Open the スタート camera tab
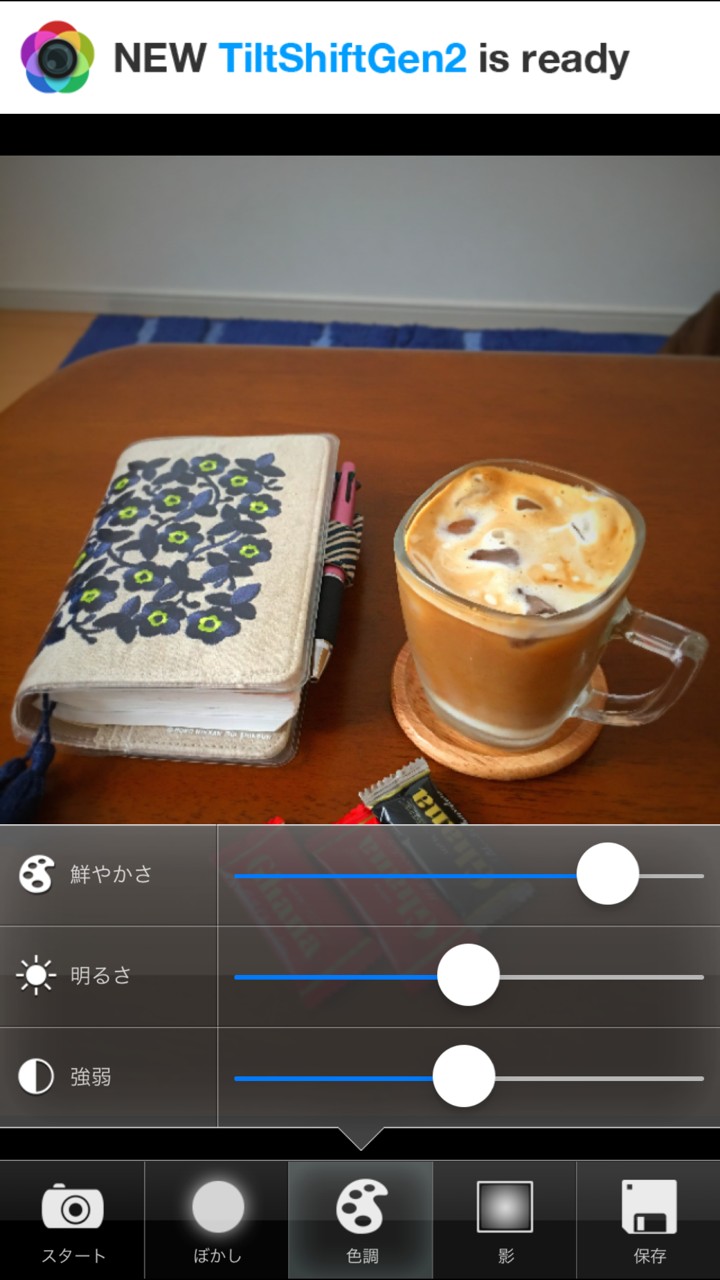720x1280 pixels. tap(72, 1221)
